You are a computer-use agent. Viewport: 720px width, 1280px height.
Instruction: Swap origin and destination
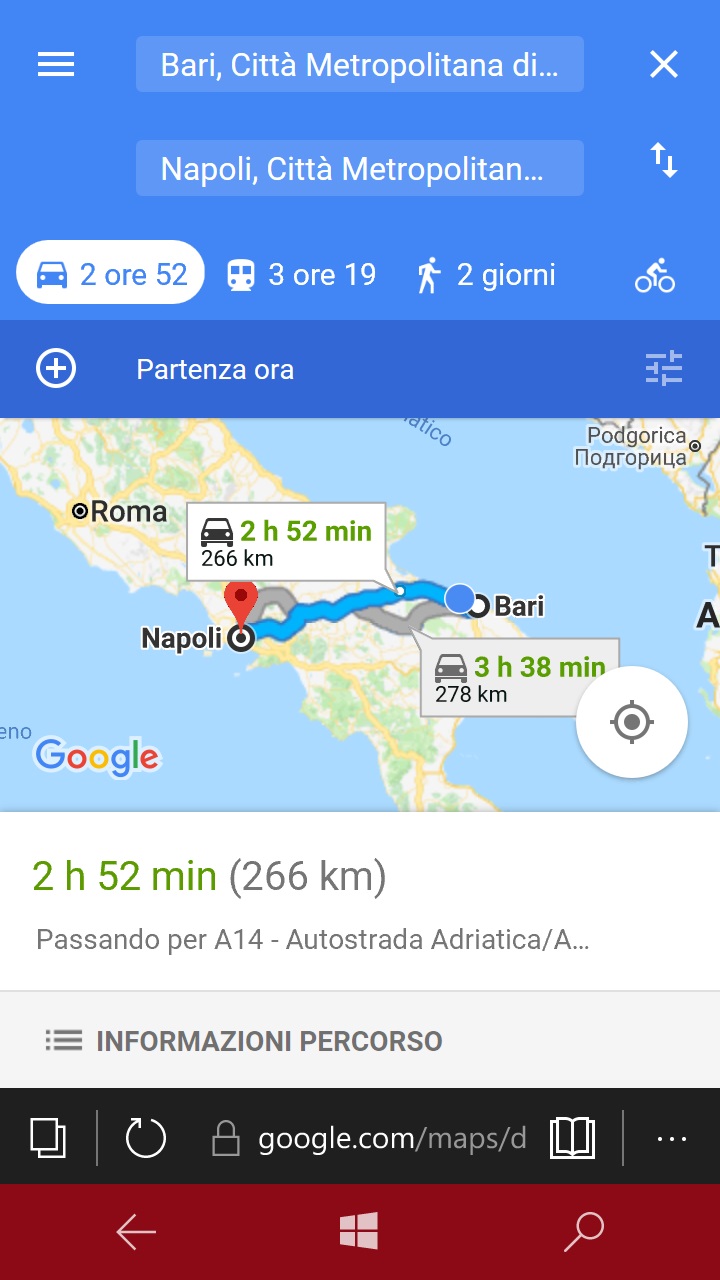coord(664,160)
